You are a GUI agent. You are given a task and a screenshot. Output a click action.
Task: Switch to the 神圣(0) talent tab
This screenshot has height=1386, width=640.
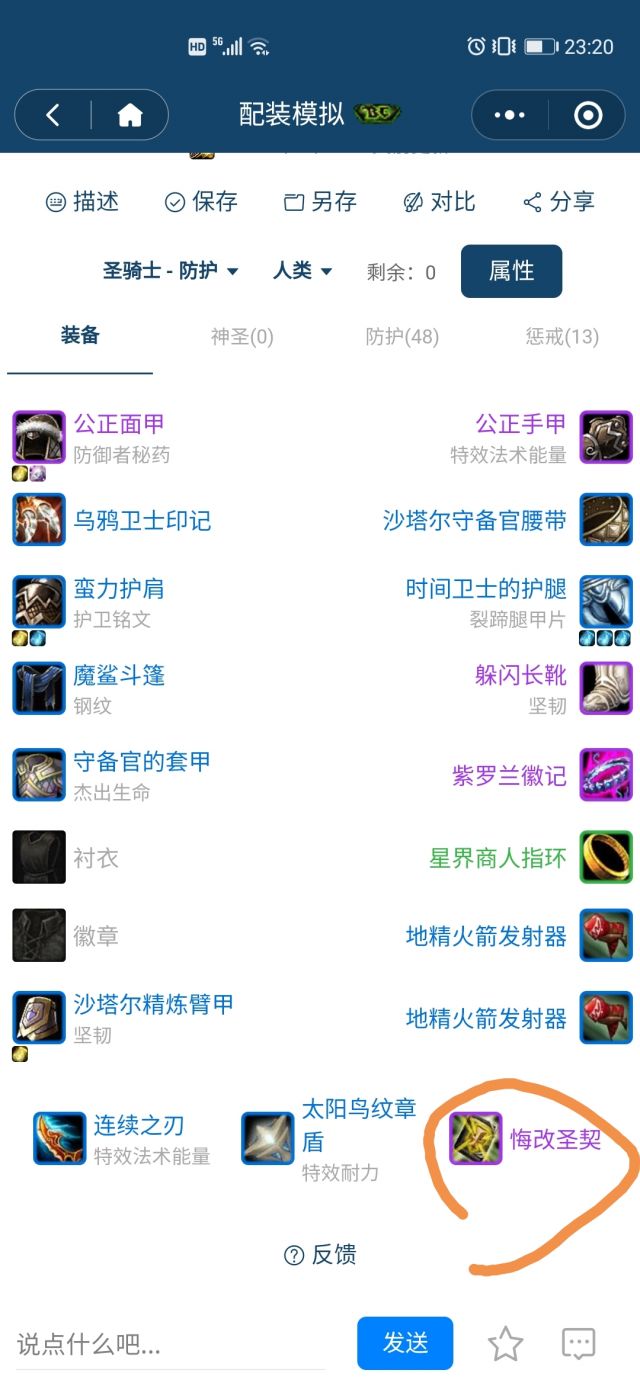[x=242, y=337]
